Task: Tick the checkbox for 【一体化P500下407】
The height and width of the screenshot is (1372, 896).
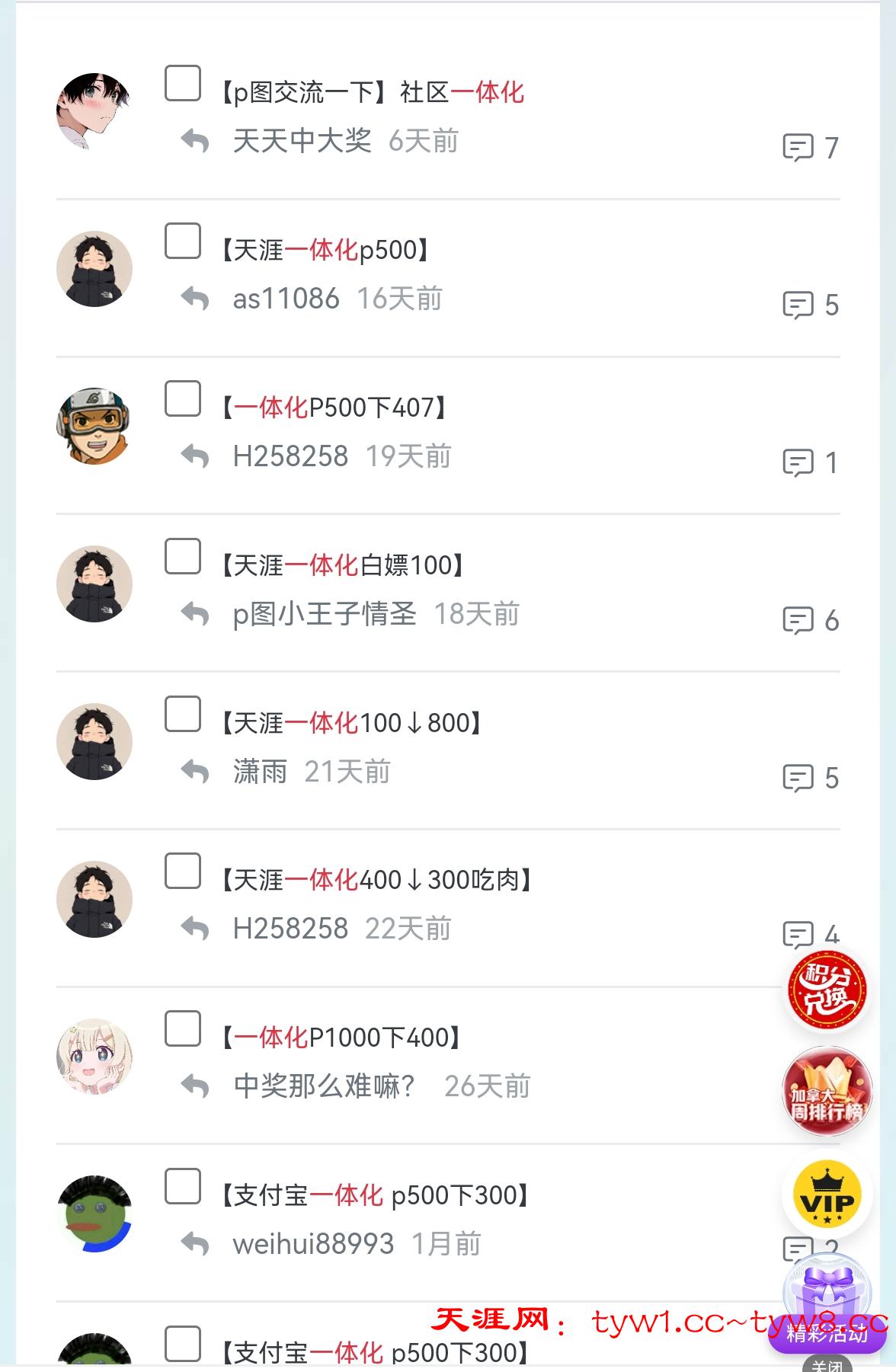Action: tap(183, 399)
